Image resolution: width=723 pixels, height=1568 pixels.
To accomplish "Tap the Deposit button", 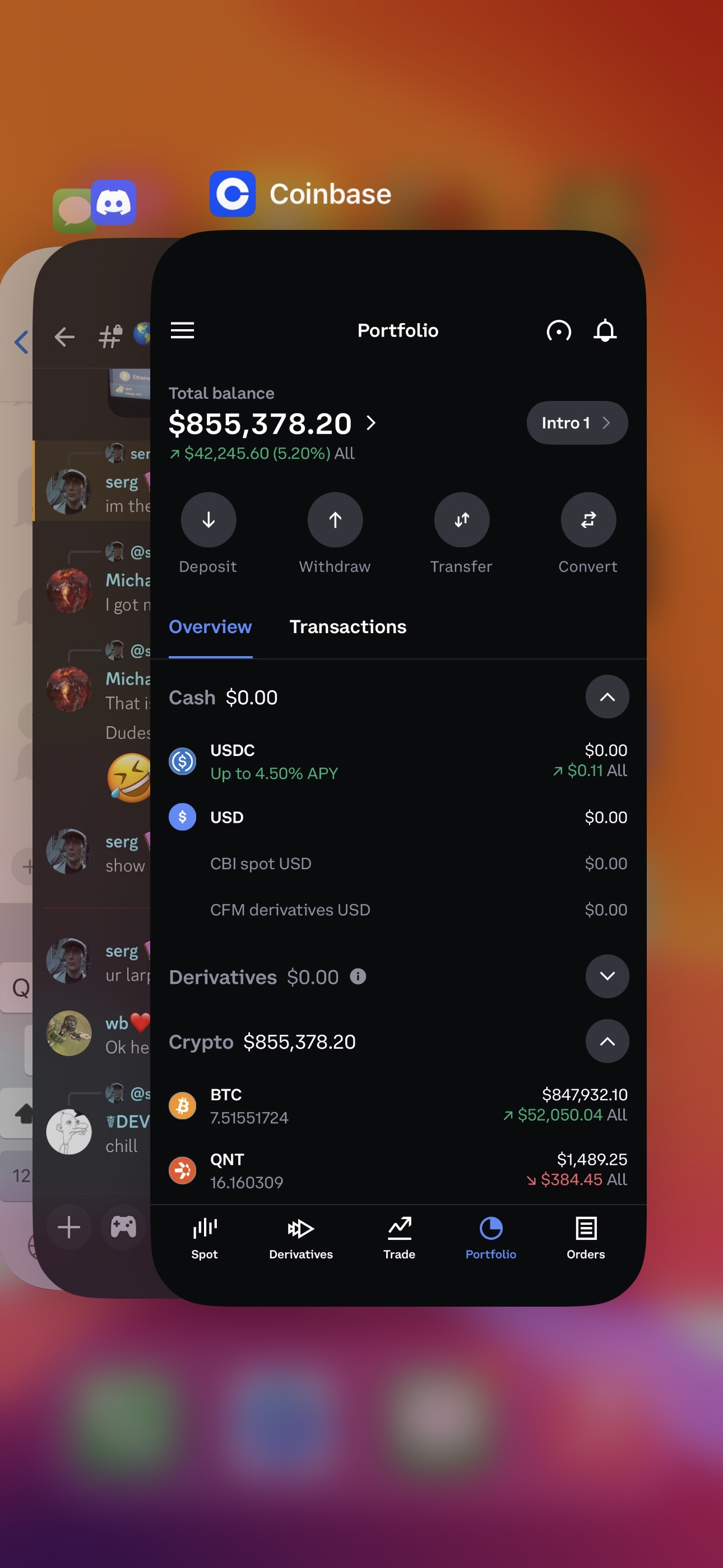I will point(208,520).
